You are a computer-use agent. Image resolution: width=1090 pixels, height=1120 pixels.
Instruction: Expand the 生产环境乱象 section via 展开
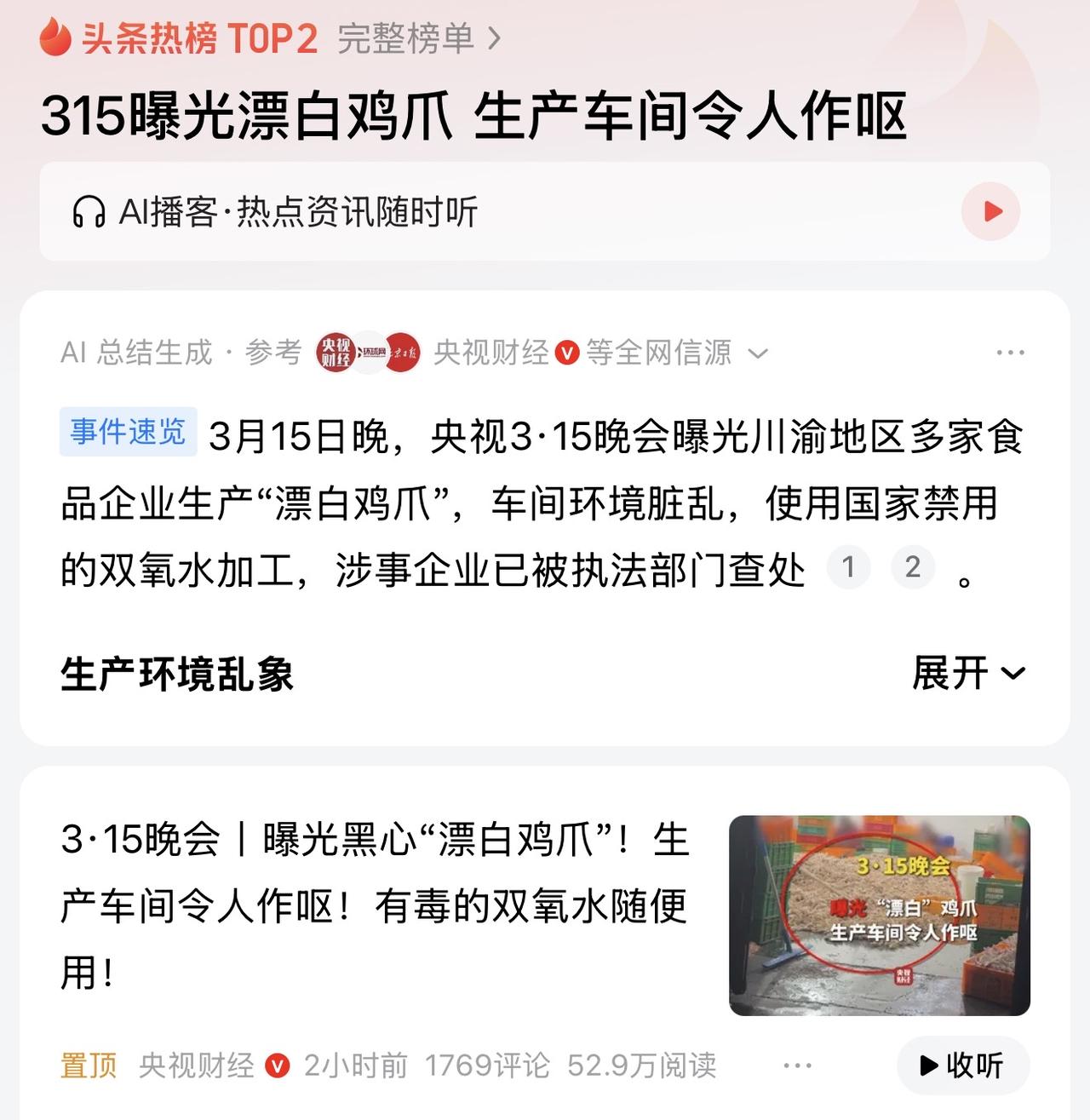[967, 675]
